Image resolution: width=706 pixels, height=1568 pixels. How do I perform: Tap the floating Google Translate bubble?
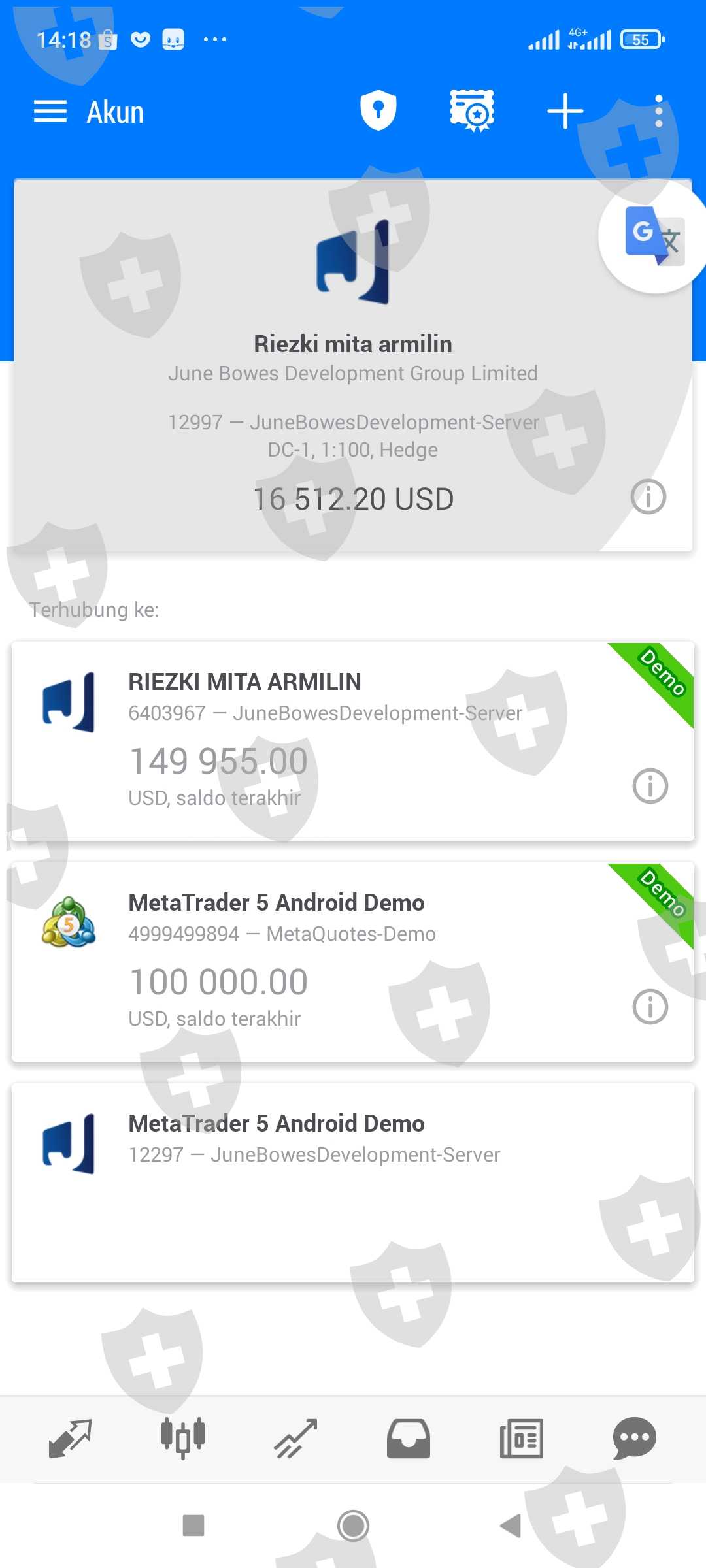[x=654, y=237]
